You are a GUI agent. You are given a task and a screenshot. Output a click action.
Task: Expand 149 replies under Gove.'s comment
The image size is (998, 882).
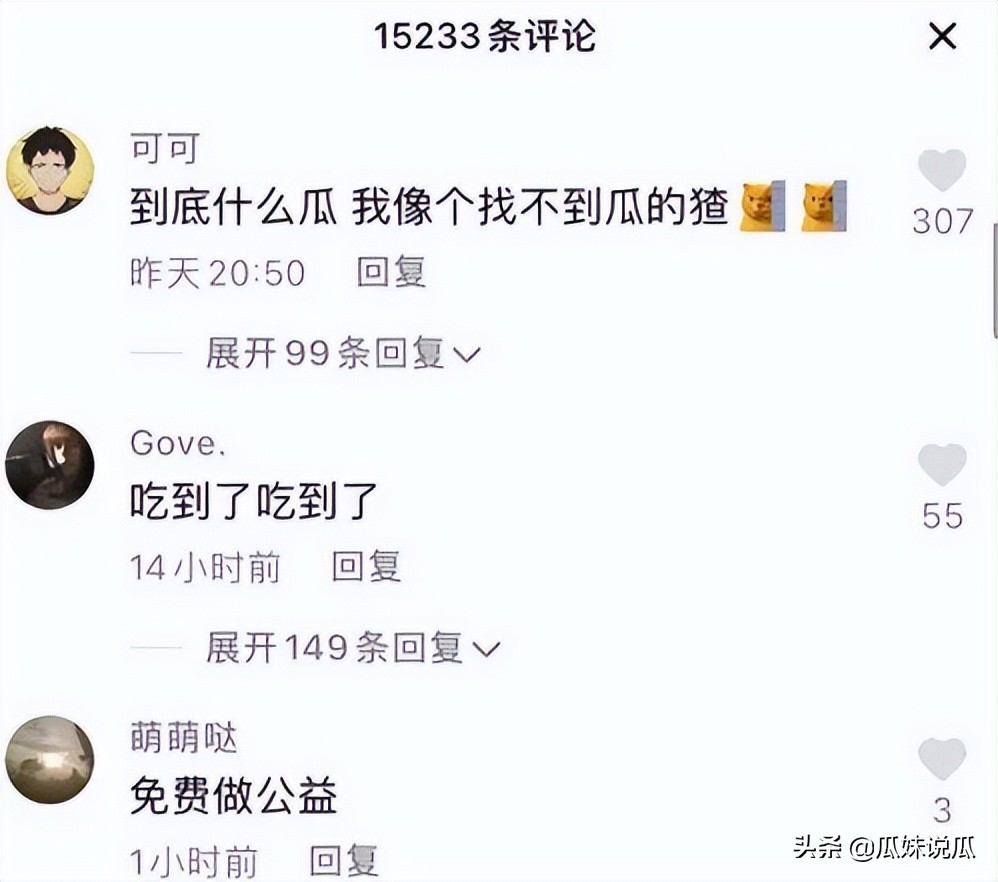[352, 649]
